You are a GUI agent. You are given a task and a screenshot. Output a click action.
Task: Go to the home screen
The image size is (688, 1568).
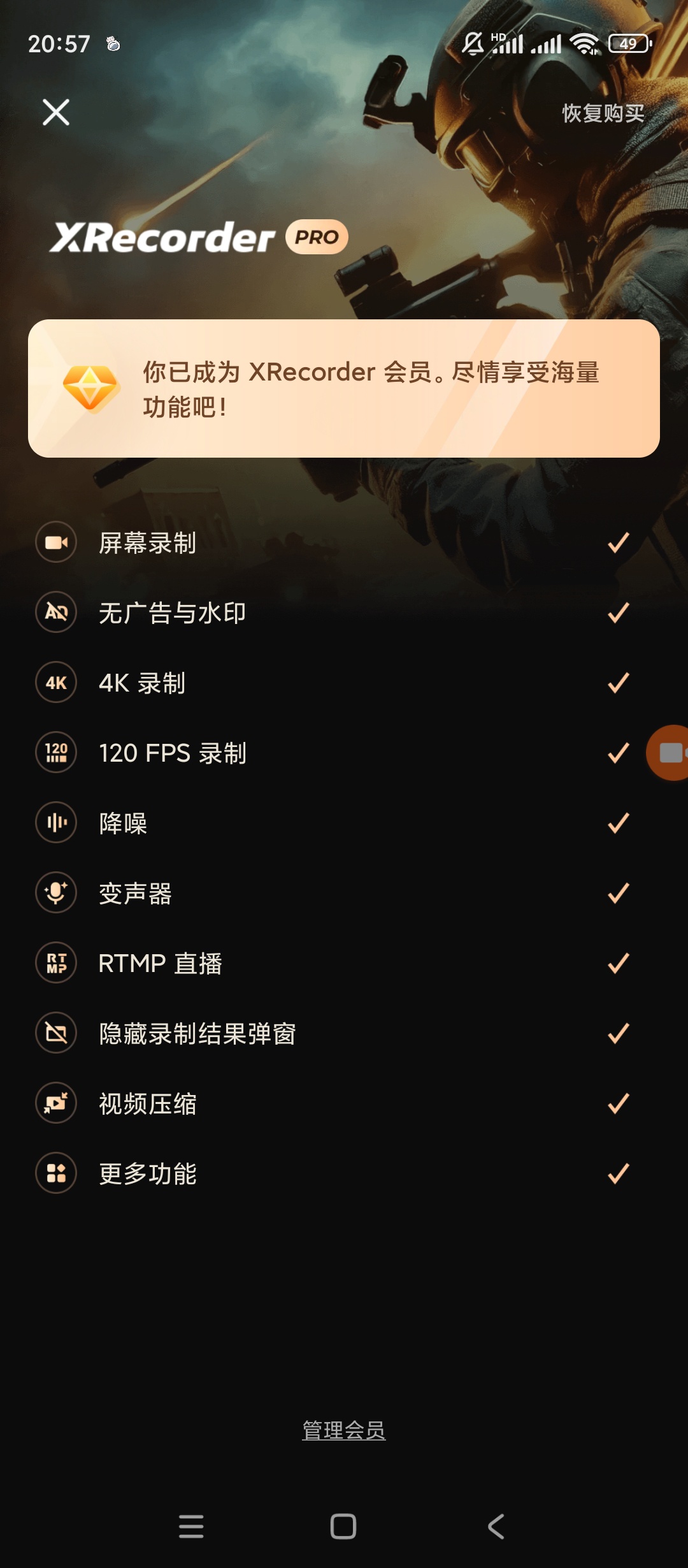tap(343, 1527)
